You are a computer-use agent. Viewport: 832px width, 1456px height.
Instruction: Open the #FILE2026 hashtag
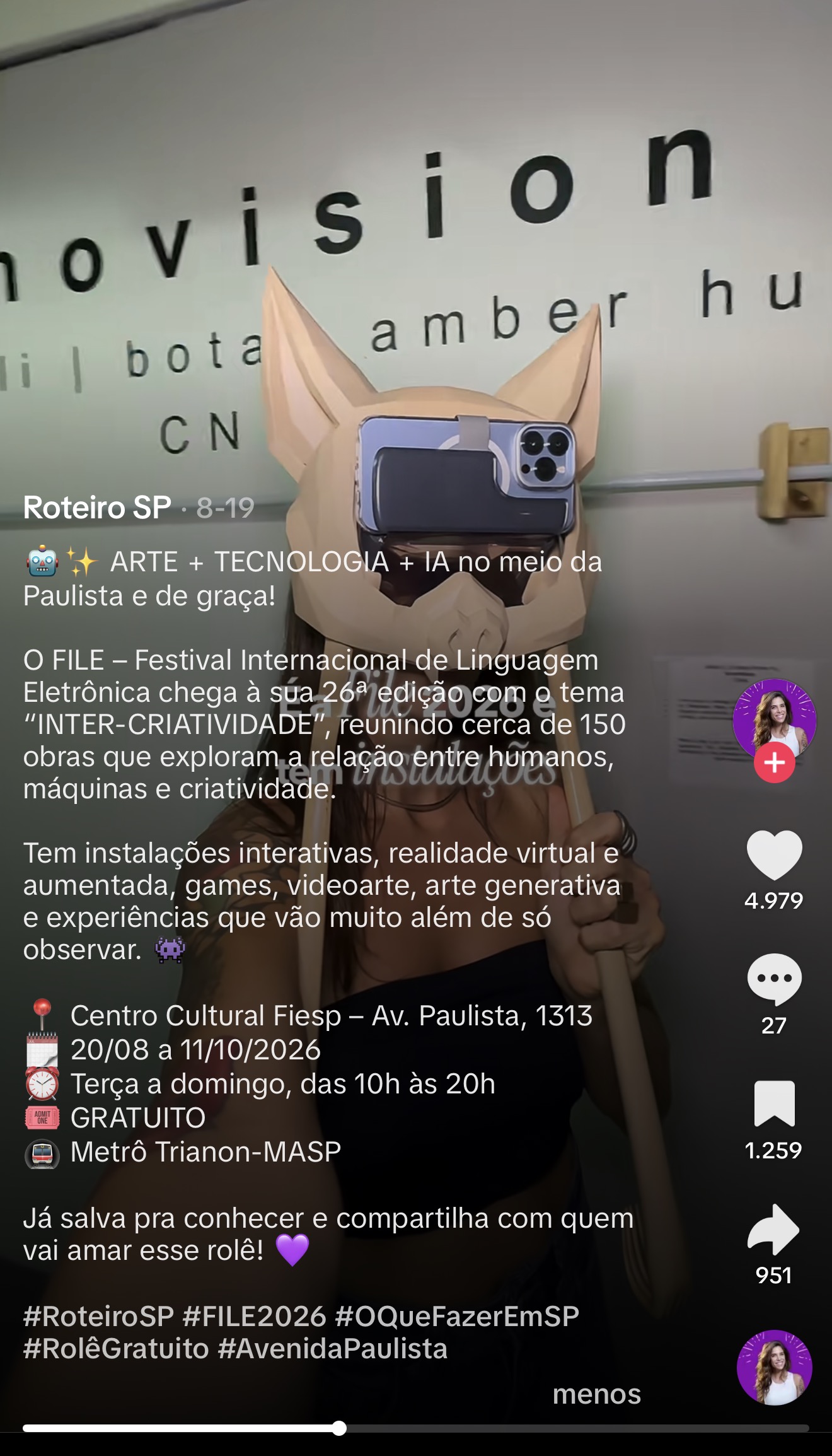pos(255,1316)
